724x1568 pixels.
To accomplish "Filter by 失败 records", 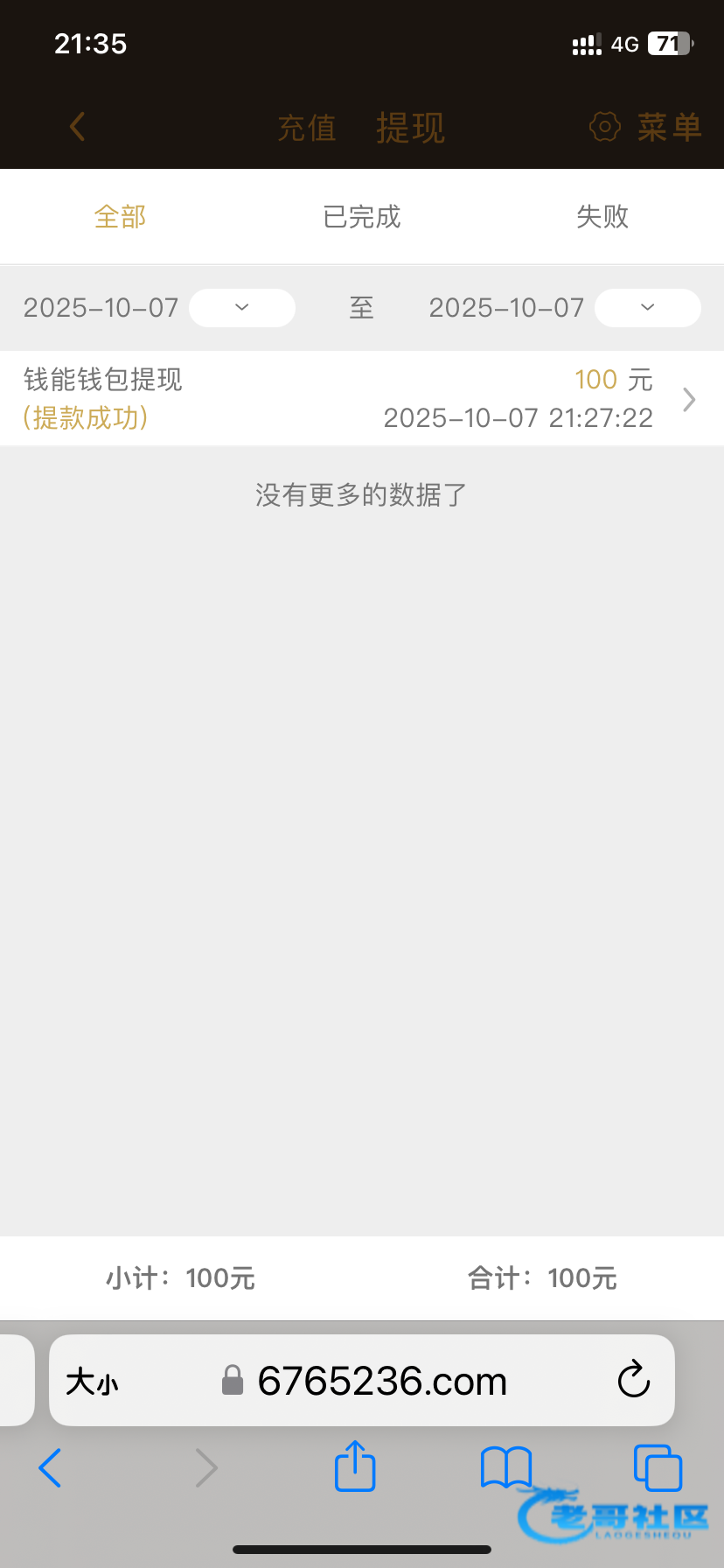I will pos(602,217).
